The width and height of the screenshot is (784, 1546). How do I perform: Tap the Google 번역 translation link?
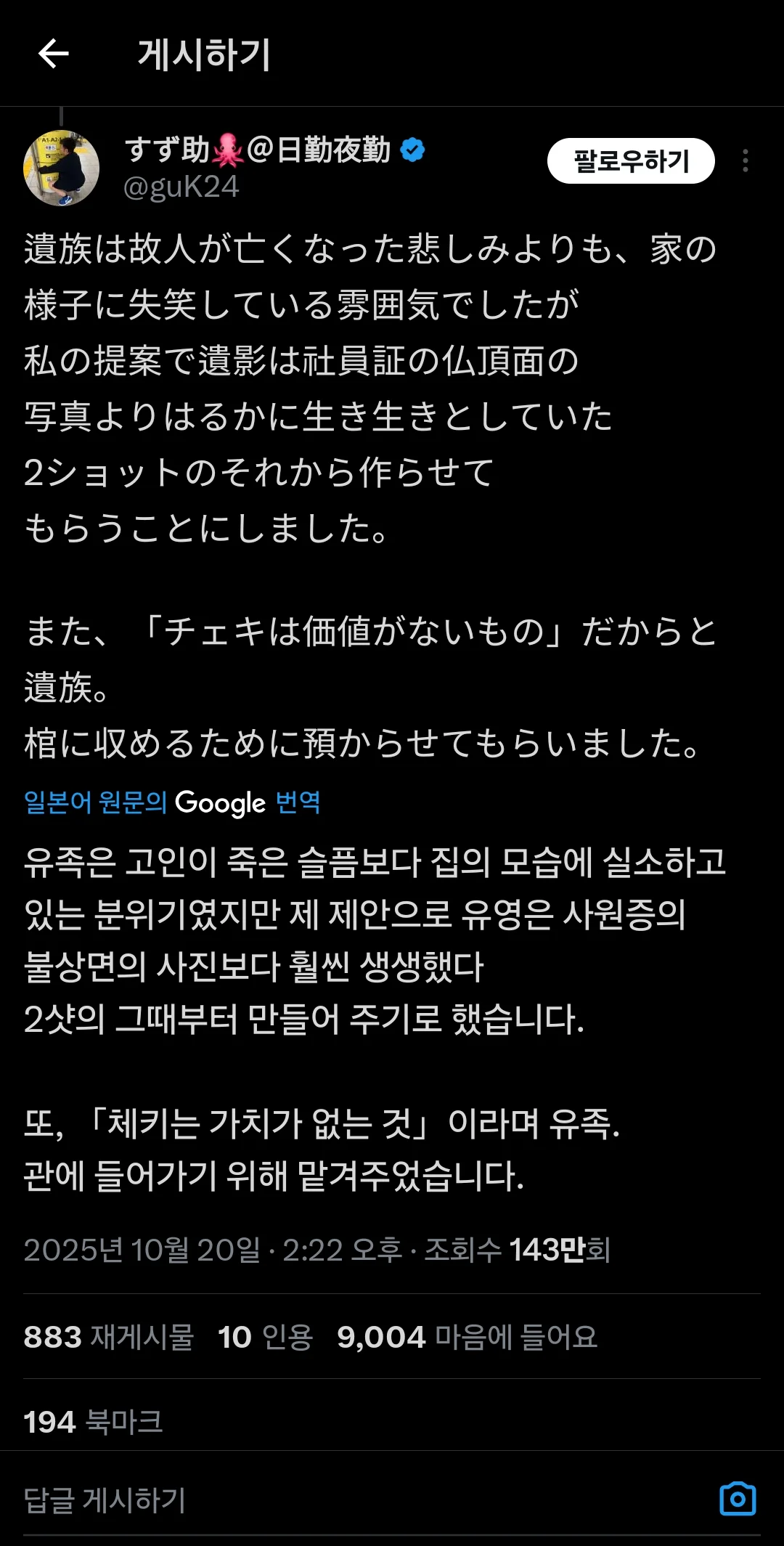click(x=172, y=802)
